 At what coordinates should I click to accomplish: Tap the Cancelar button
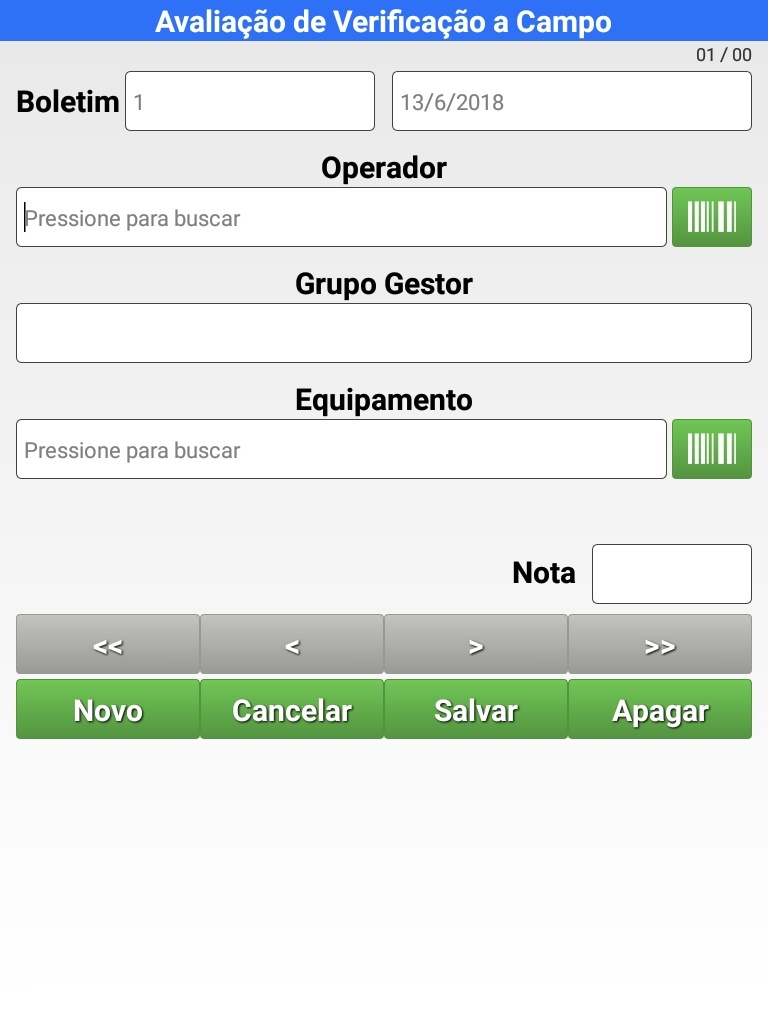coord(292,710)
